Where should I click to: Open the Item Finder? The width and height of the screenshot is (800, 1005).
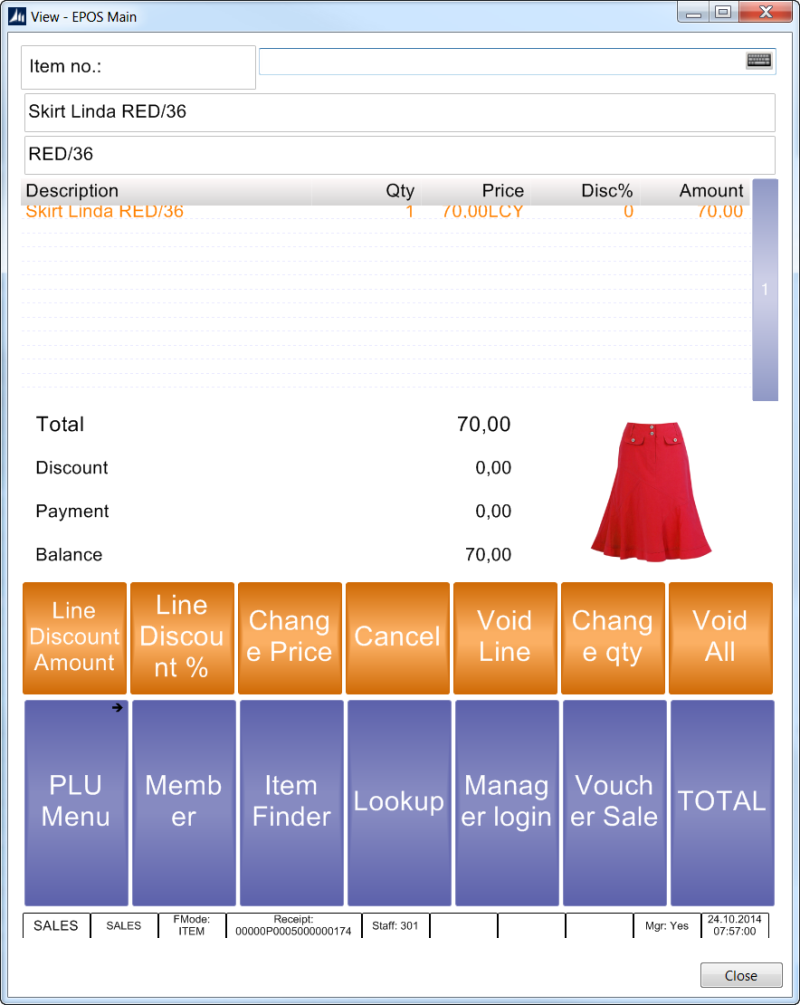pos(290,801)
